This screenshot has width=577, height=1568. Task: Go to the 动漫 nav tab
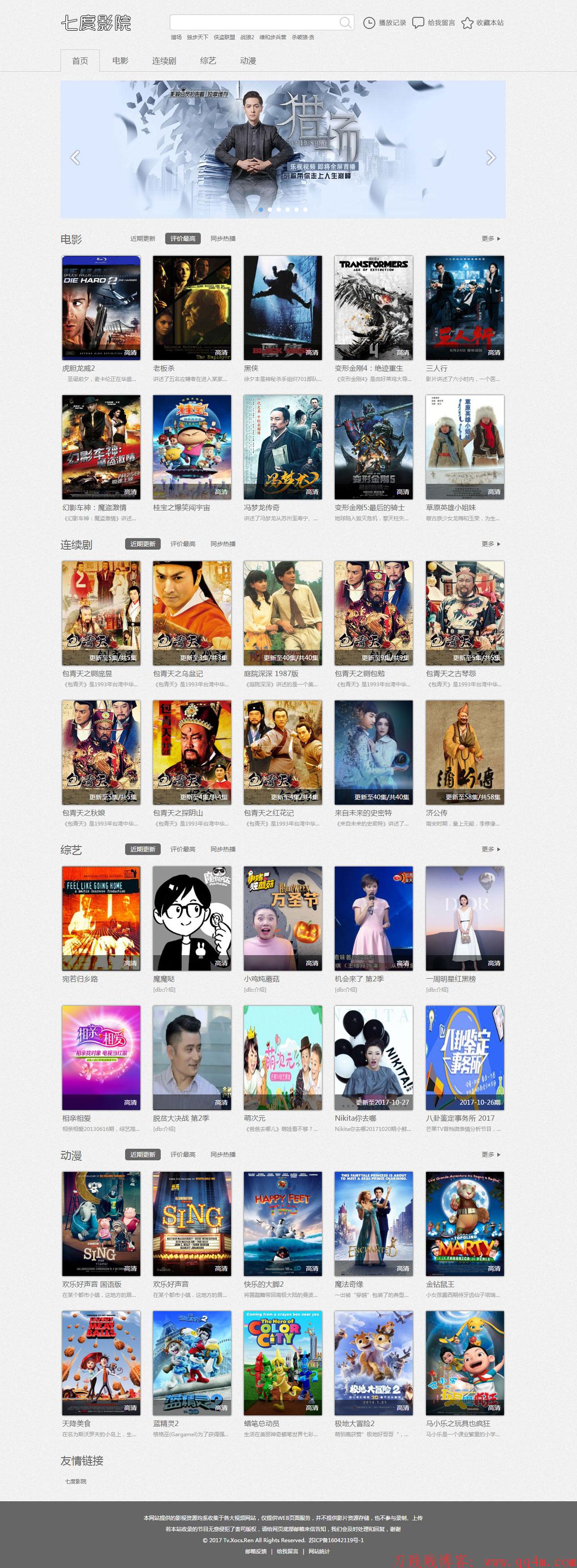pos(248,61)
